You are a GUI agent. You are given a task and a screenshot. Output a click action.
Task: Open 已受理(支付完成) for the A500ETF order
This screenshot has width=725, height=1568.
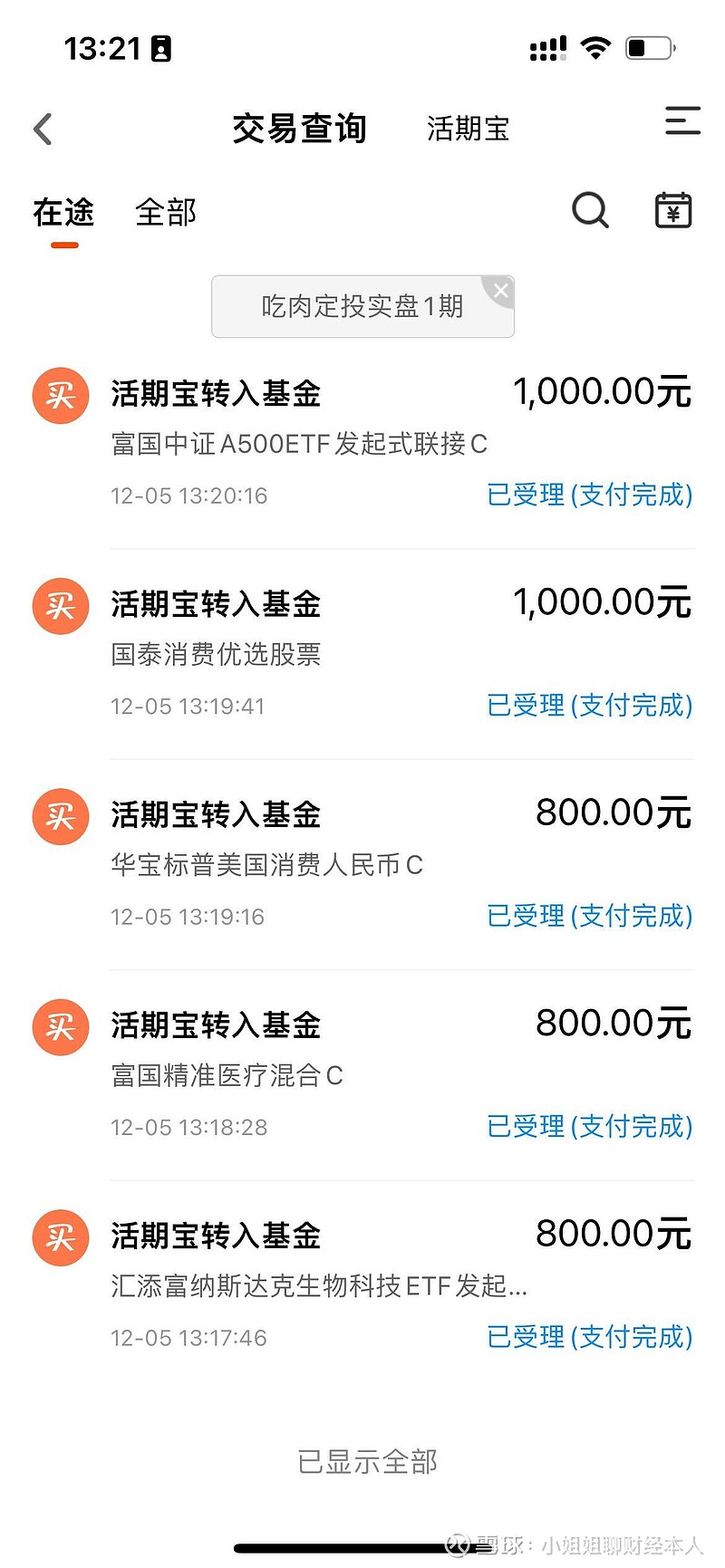click(588, 495)
